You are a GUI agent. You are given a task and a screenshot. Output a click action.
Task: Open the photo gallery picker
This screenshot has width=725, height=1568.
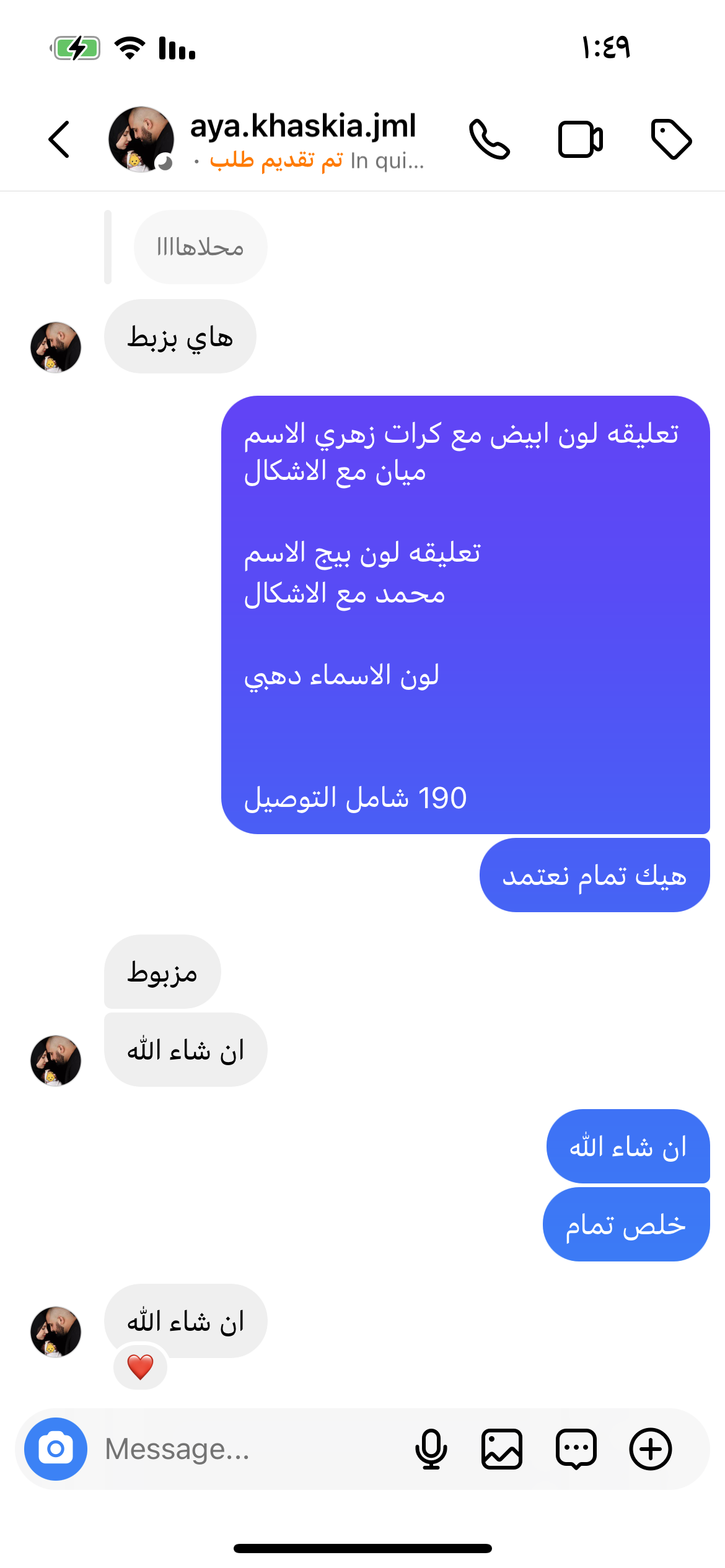pos(502,1449)
